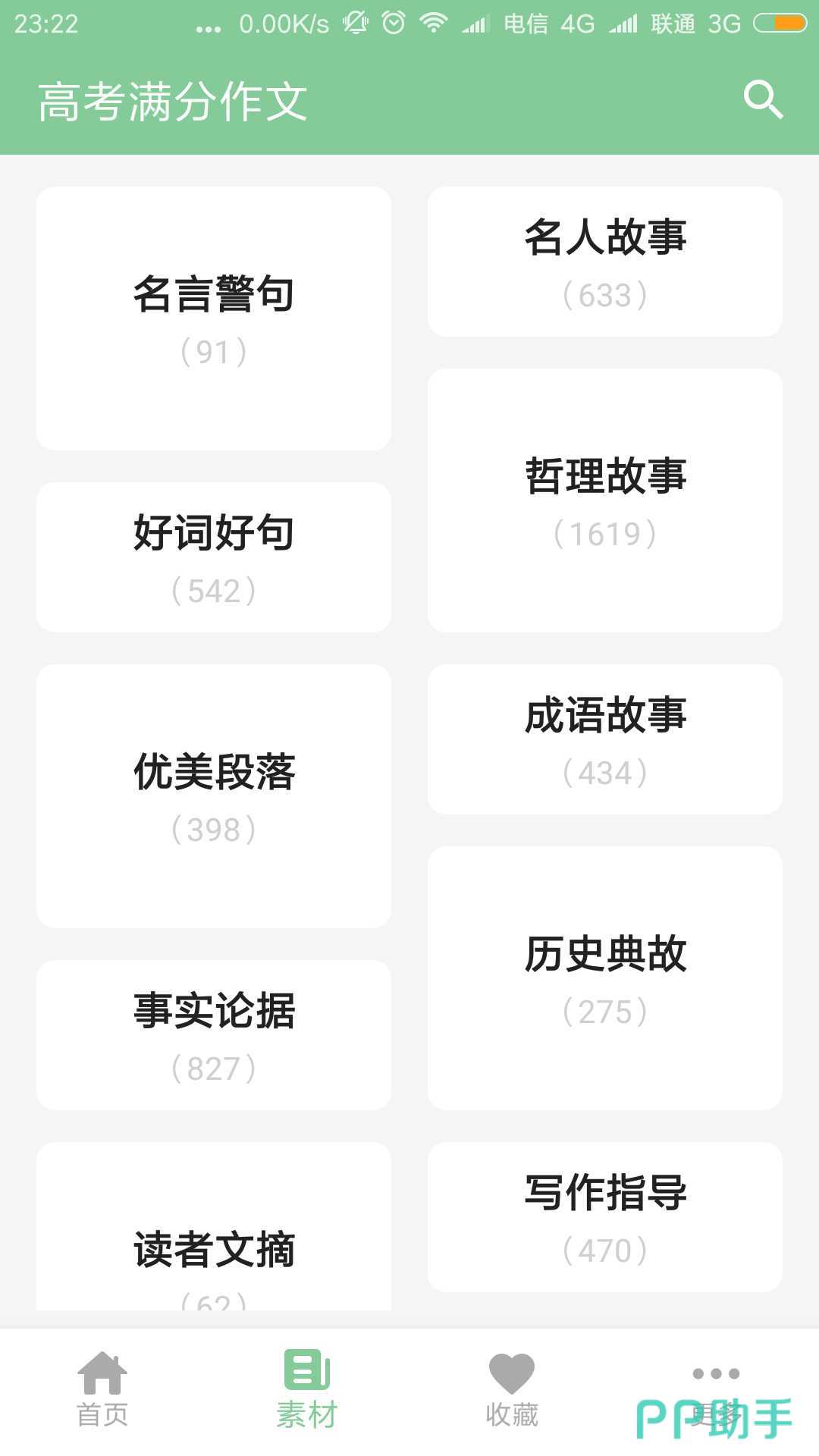
Task: Open the 事实论据 materials
Action: click(x=214, y=1035)
